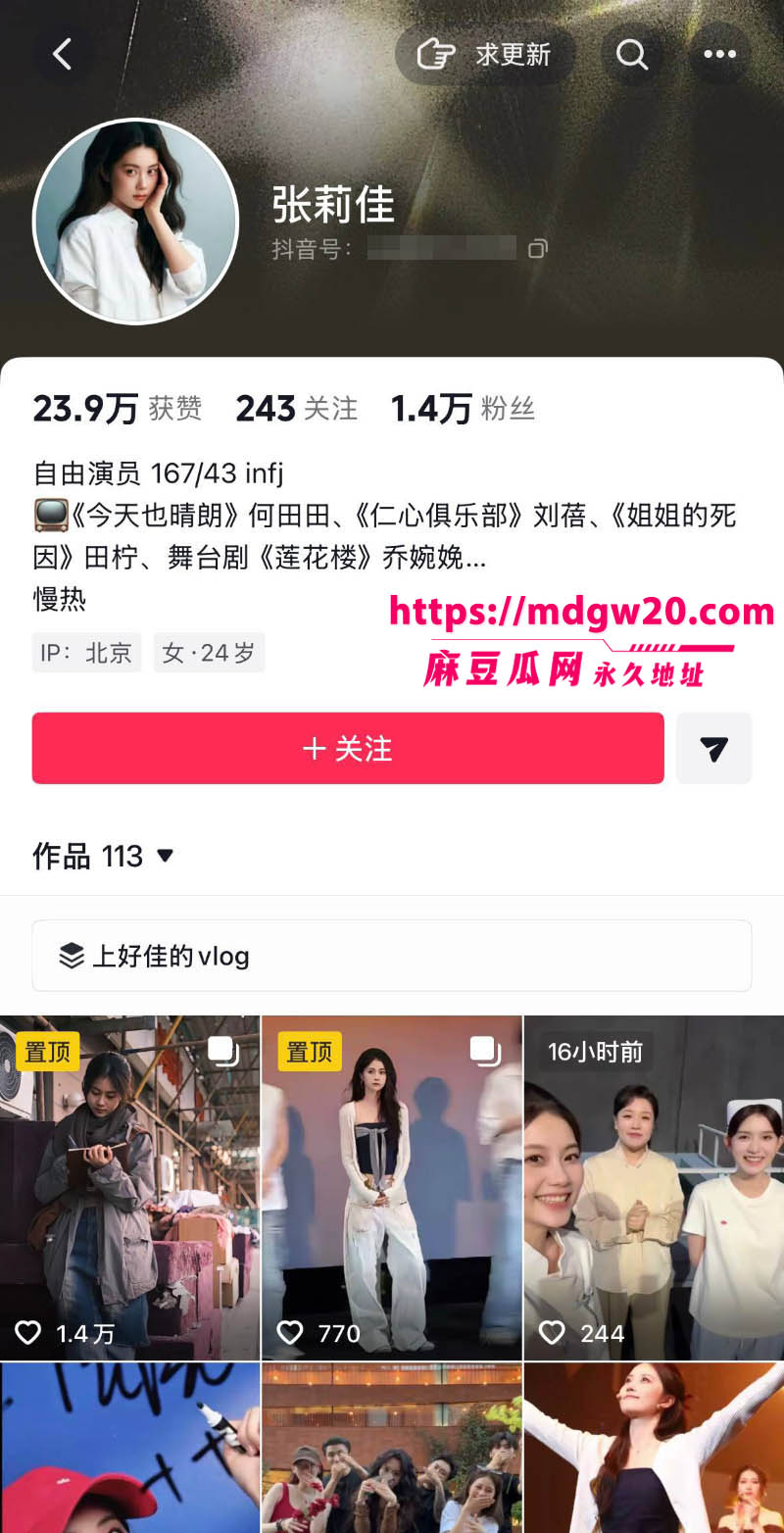Open the red cap video thumbnail

pyautogui.click(x=129, y=1448)
